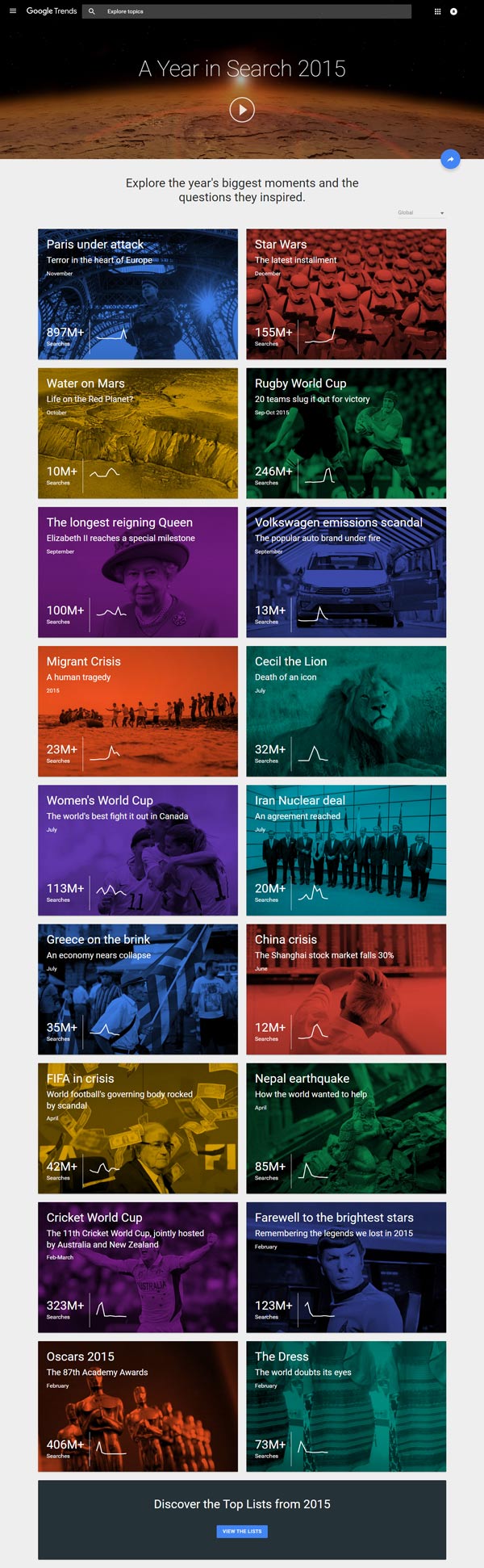Open the Nepal earthquake card
This screenshot has width=484, height=1568.
pyautogui.click(x=346, y=1128)
